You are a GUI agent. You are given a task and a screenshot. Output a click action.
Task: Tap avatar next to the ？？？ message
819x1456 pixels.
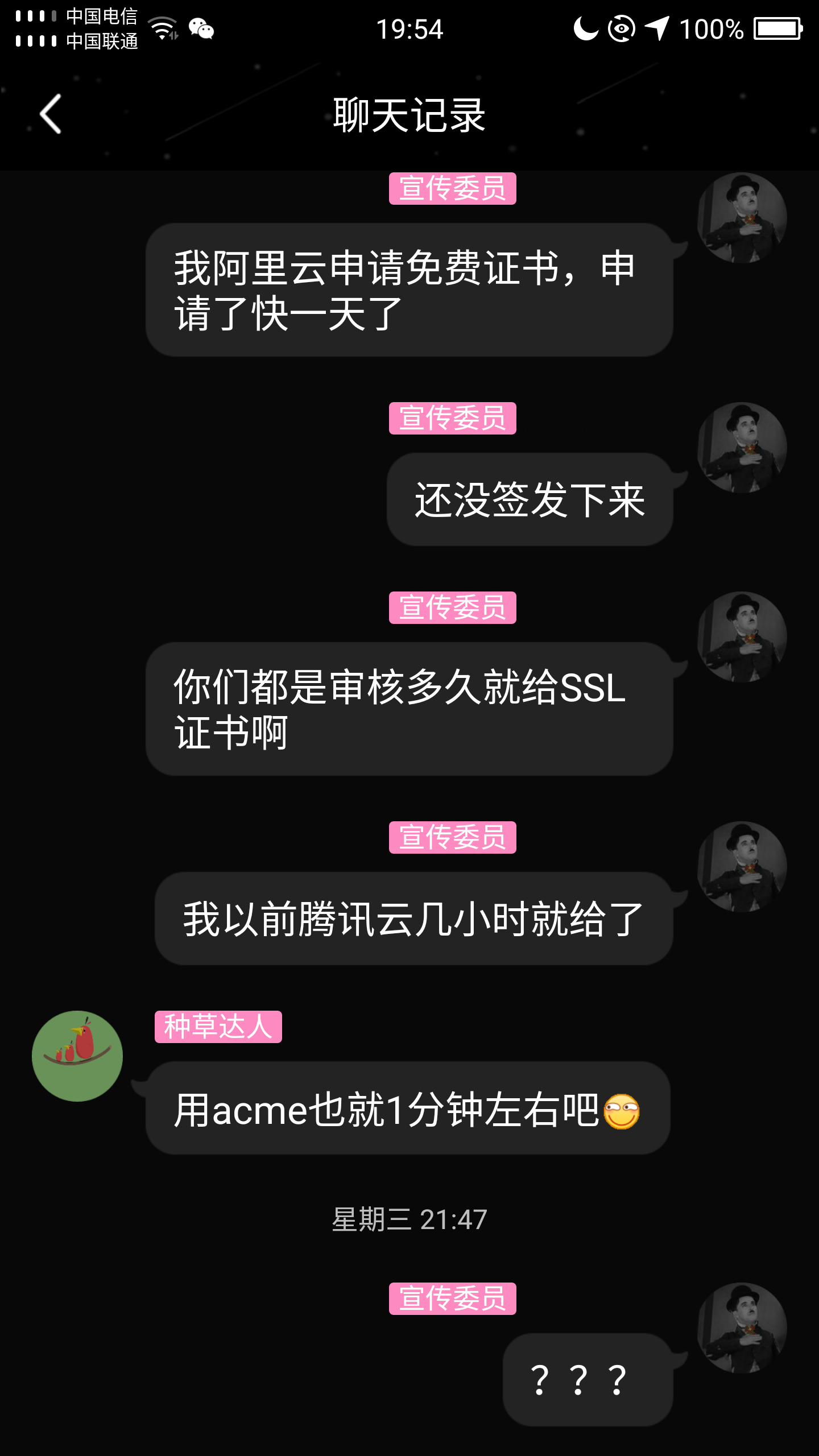[742, 1328]
